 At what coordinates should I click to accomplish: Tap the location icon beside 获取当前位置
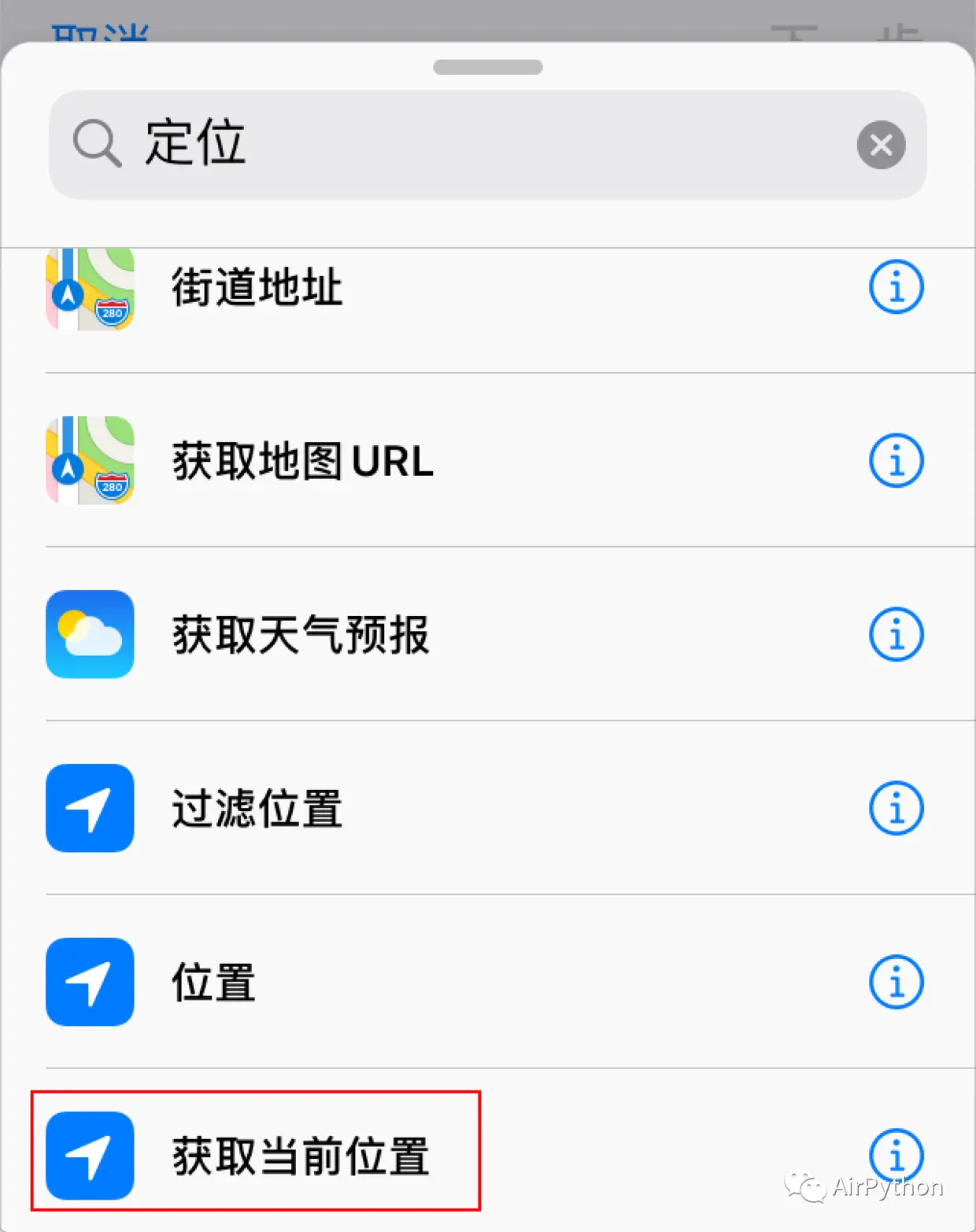(x=89, y=1155)
